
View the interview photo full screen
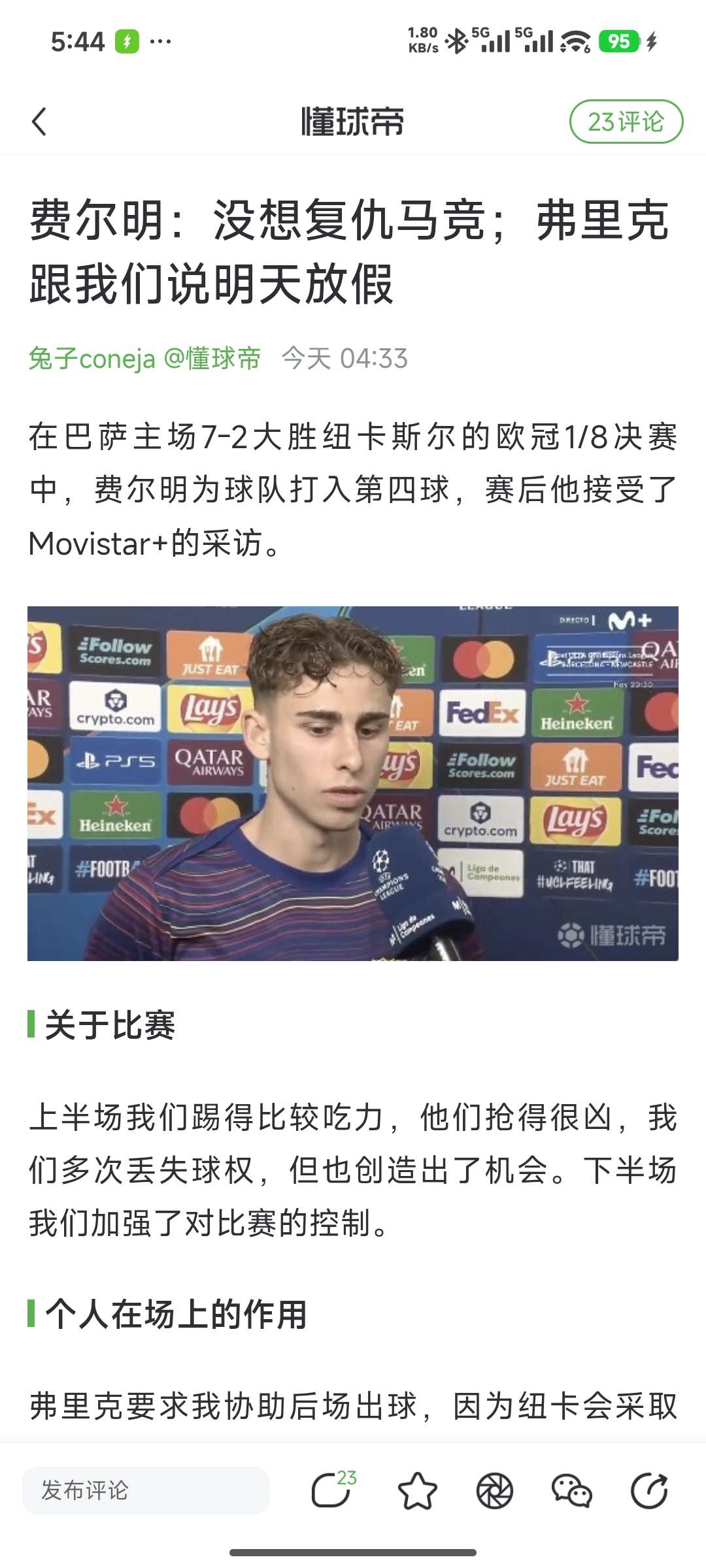[x=353, y=783]
